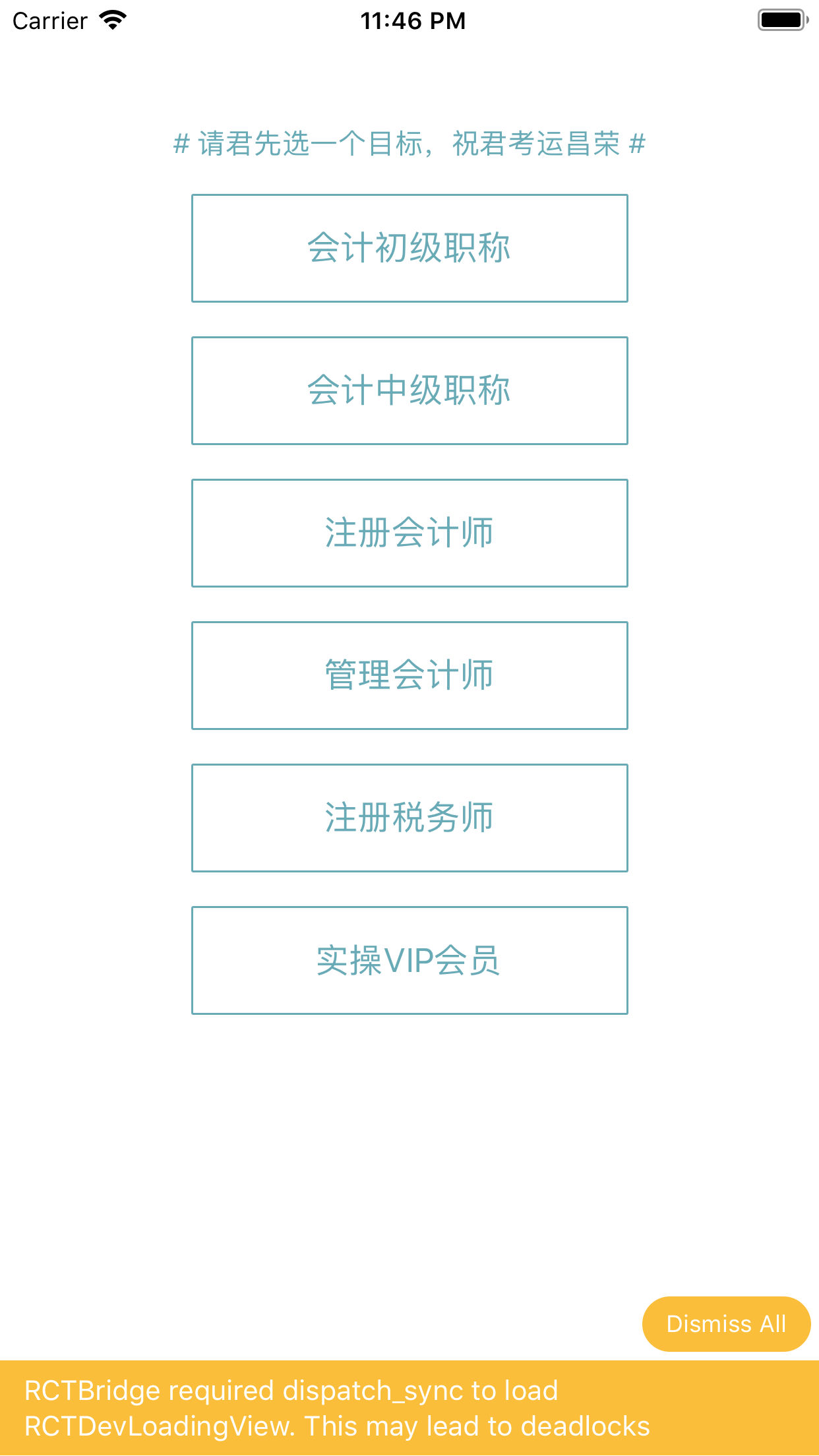Open the 实操VIP会员 option
The width and height of the screenshot is (819, 1456).
coord(409,960)
